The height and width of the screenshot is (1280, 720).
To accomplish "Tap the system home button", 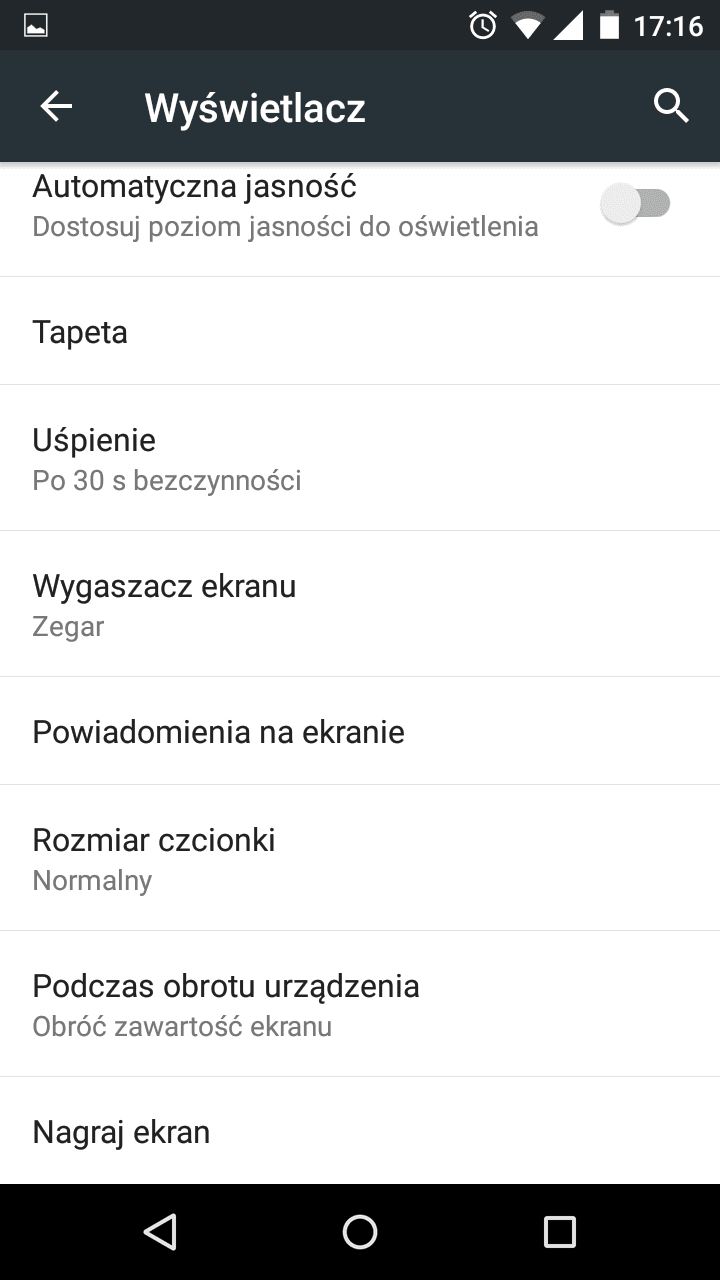I will pyautogui.click(x=360, y=1232).
